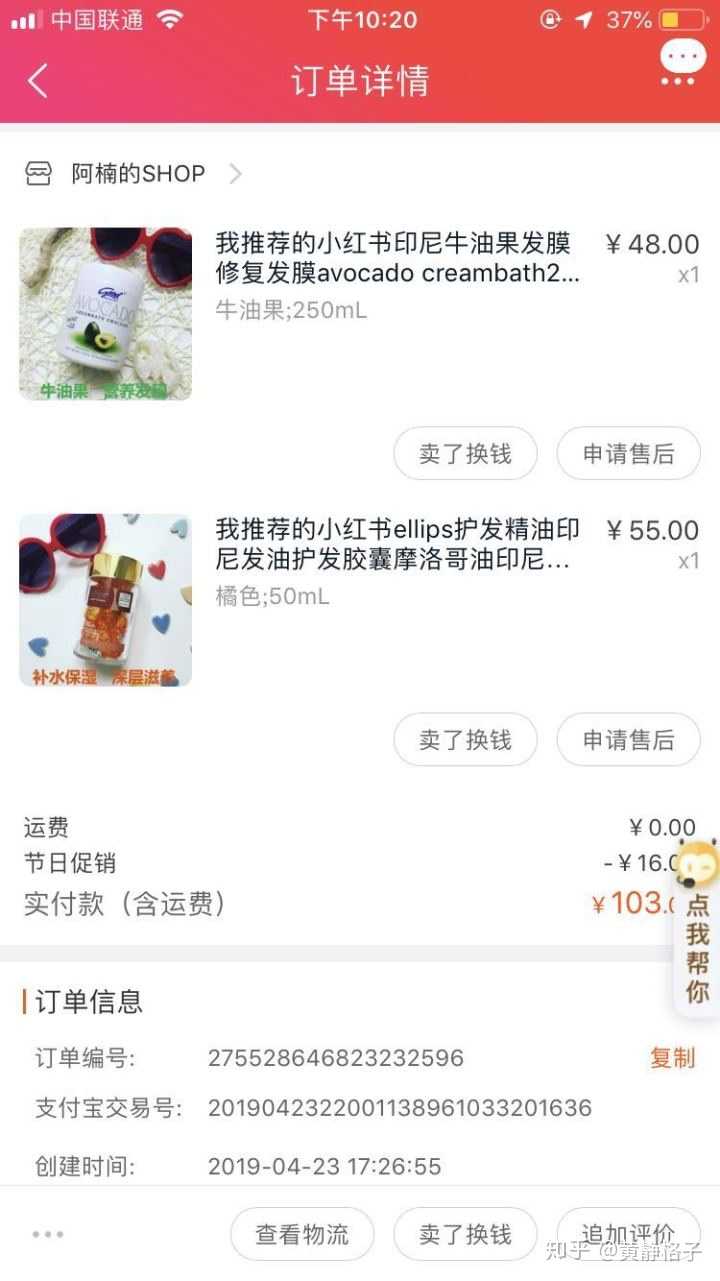Tap 卖了换钱 in the bottom action bar

point(465,1234)
